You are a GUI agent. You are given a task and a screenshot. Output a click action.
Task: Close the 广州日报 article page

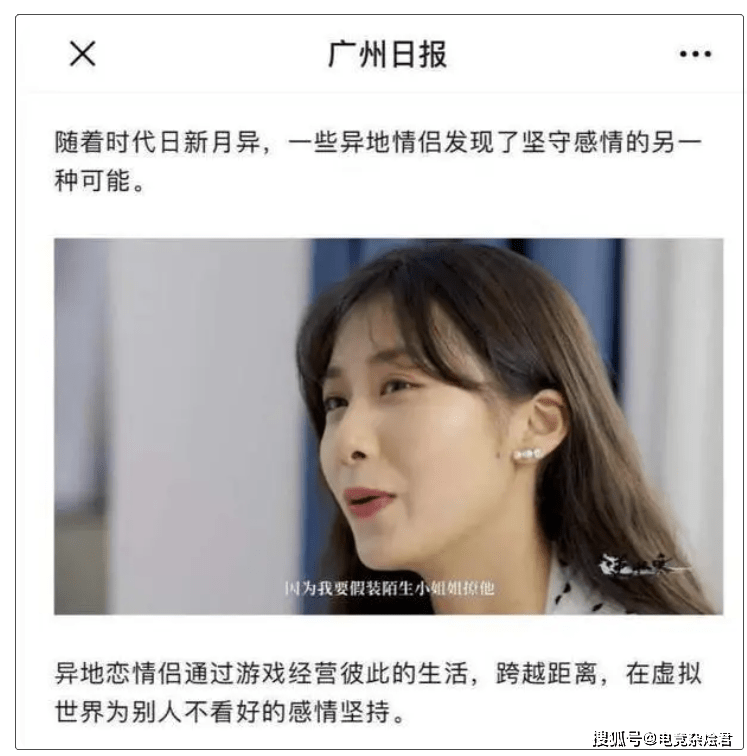[x=82, y=53]
